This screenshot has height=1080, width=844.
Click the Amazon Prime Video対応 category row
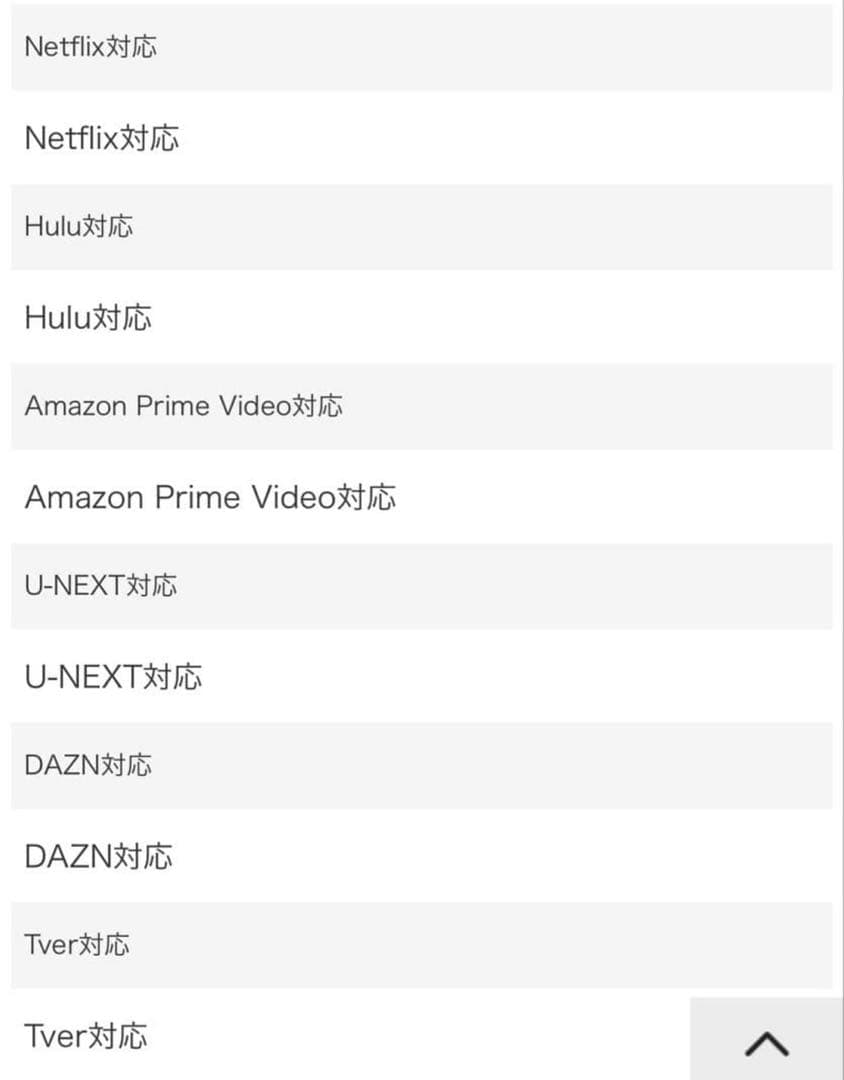point(185,406)
